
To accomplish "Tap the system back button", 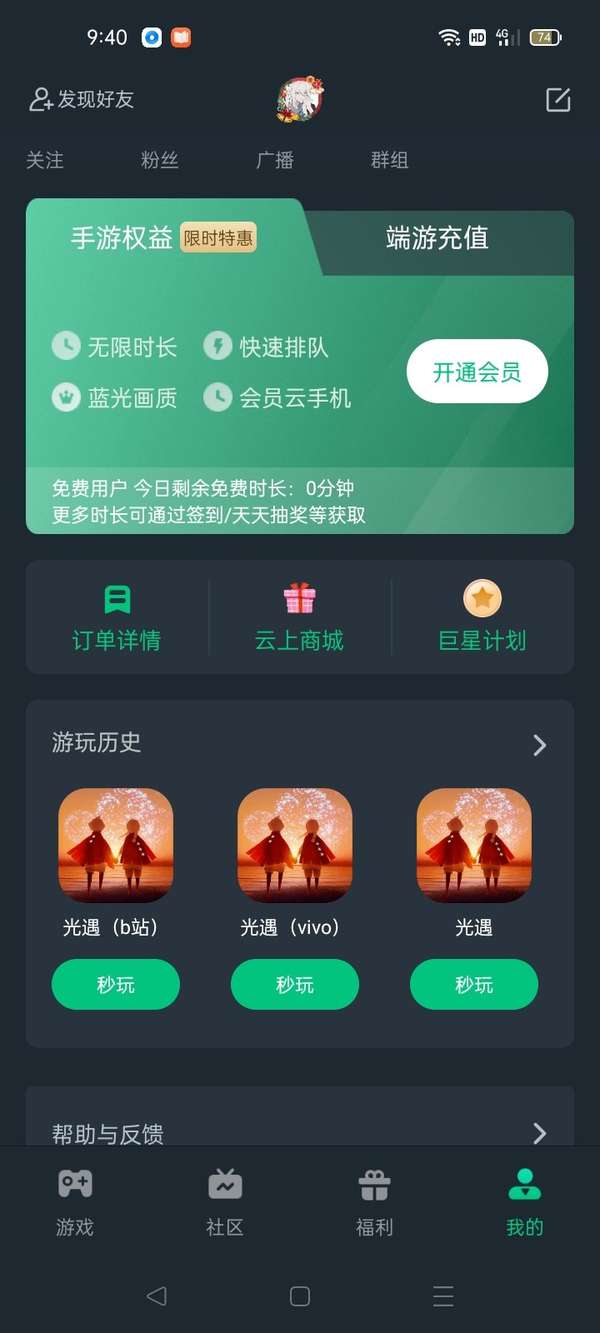I will coord(156,1296).
